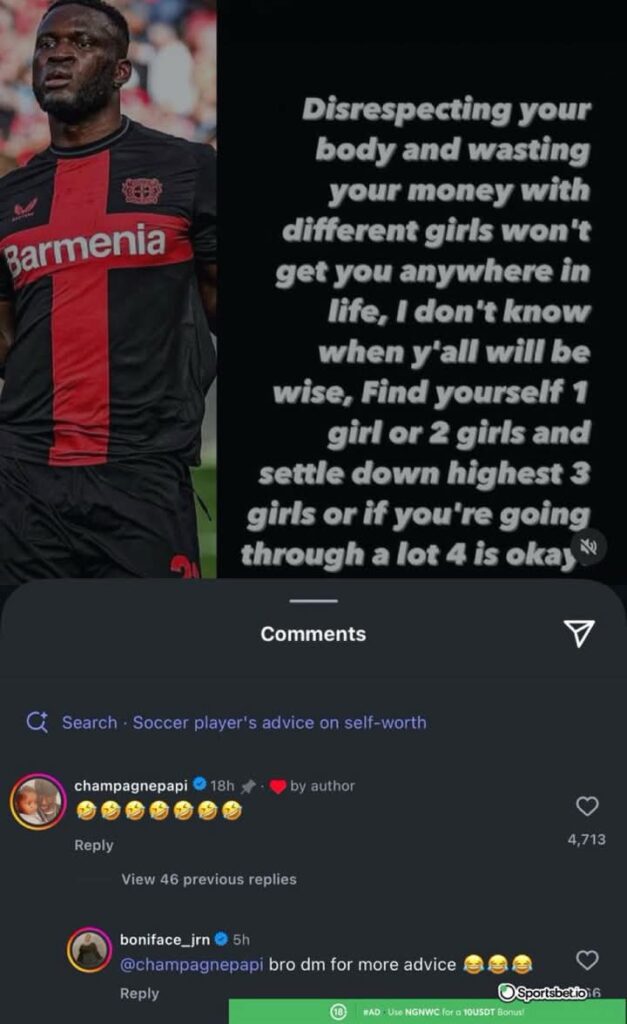Open champagnepapi's profile picture
Viewport: 627px width, 1024px height.
tap(39, 802)
